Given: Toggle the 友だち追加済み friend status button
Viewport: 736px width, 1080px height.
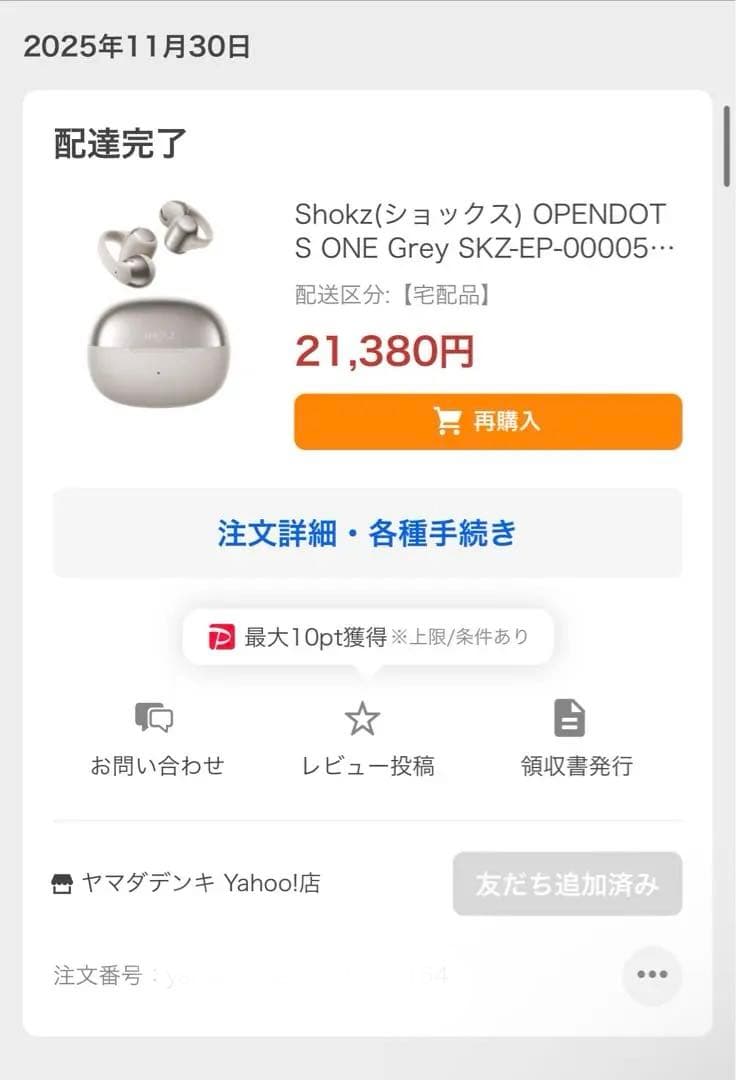Looking at the screenshot, I should tap(567, 881).
